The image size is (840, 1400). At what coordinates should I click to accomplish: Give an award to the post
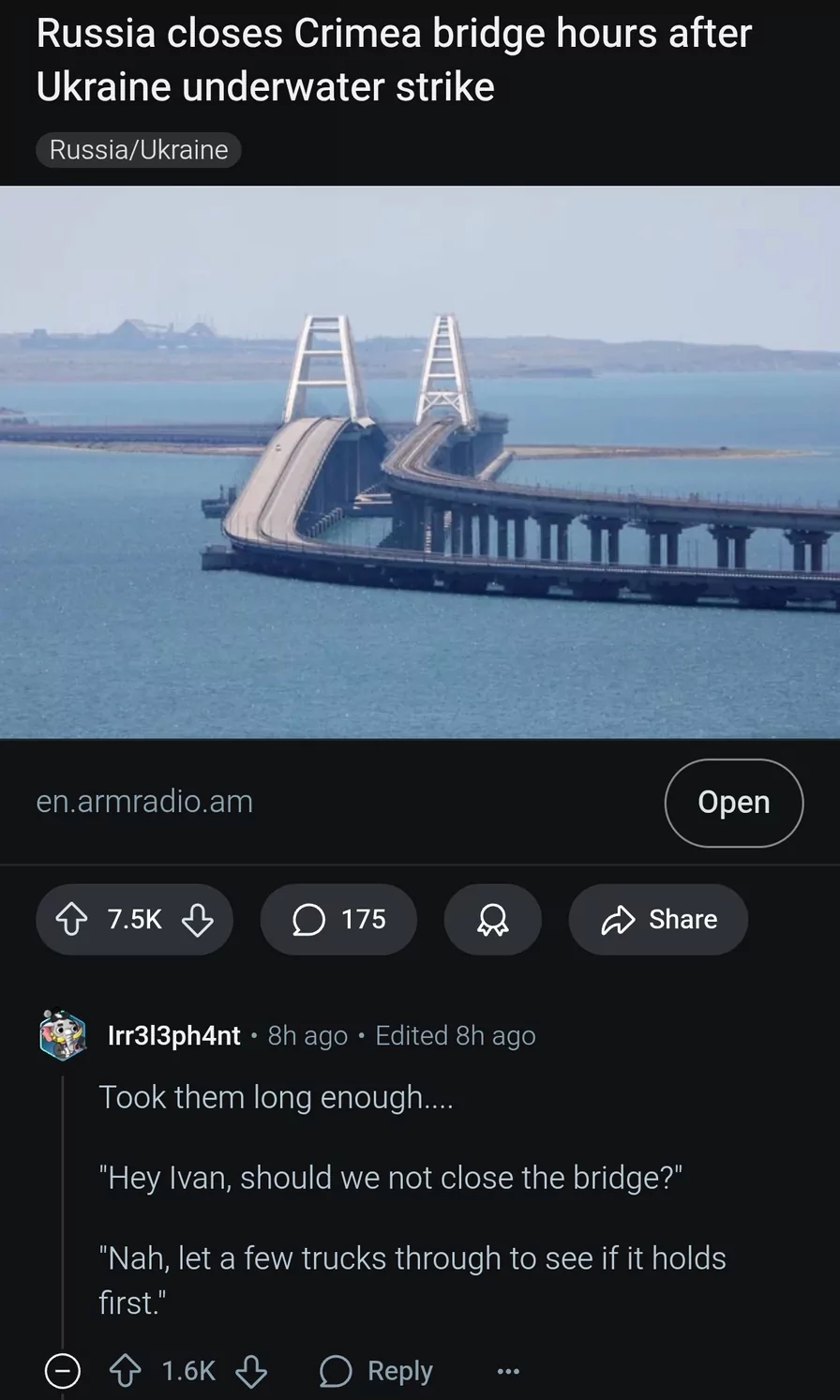pyautogui.click(x=492, y=919)
